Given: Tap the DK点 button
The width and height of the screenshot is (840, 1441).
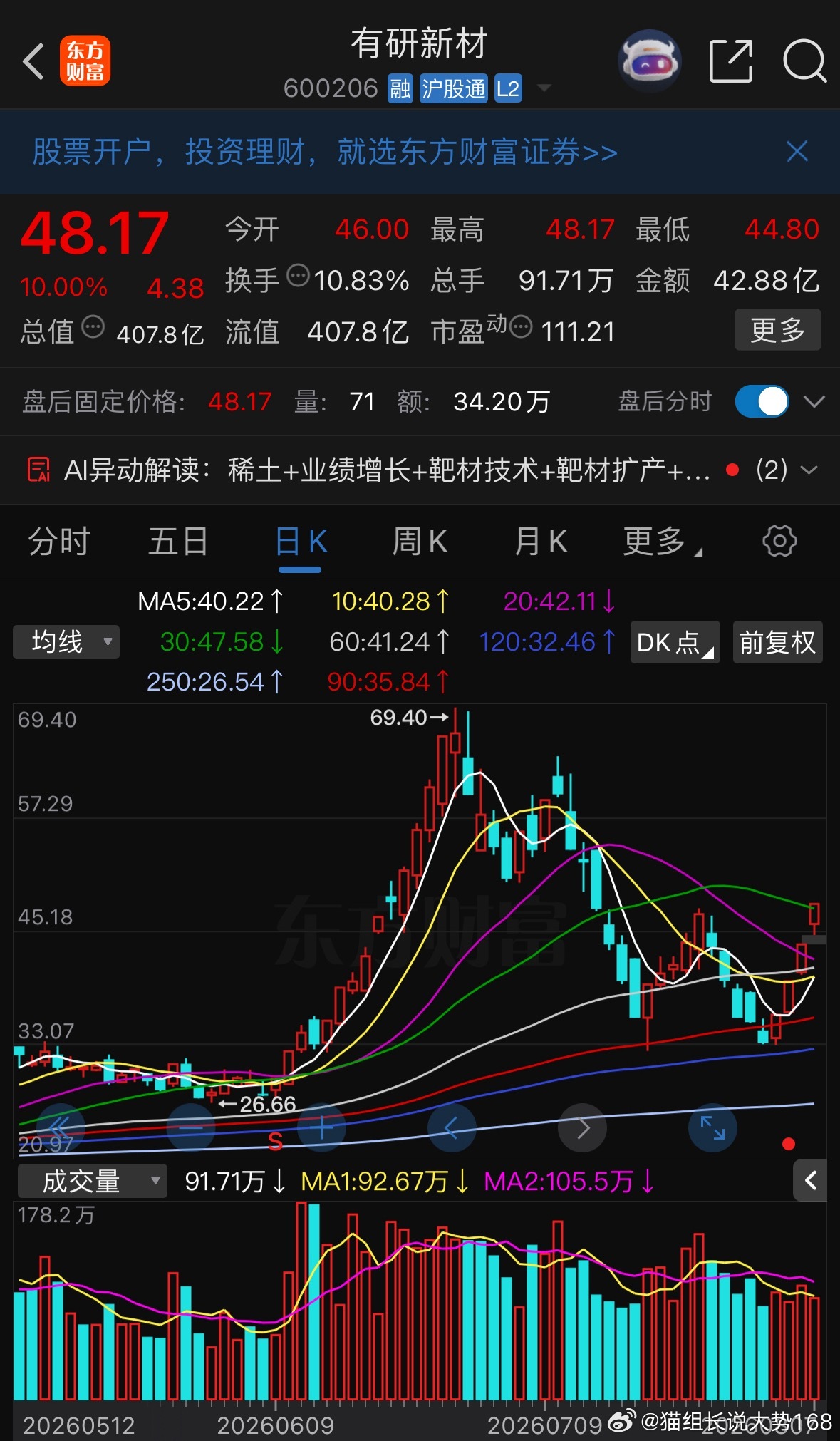Looking at the screenshot, I should coord(675,642).
